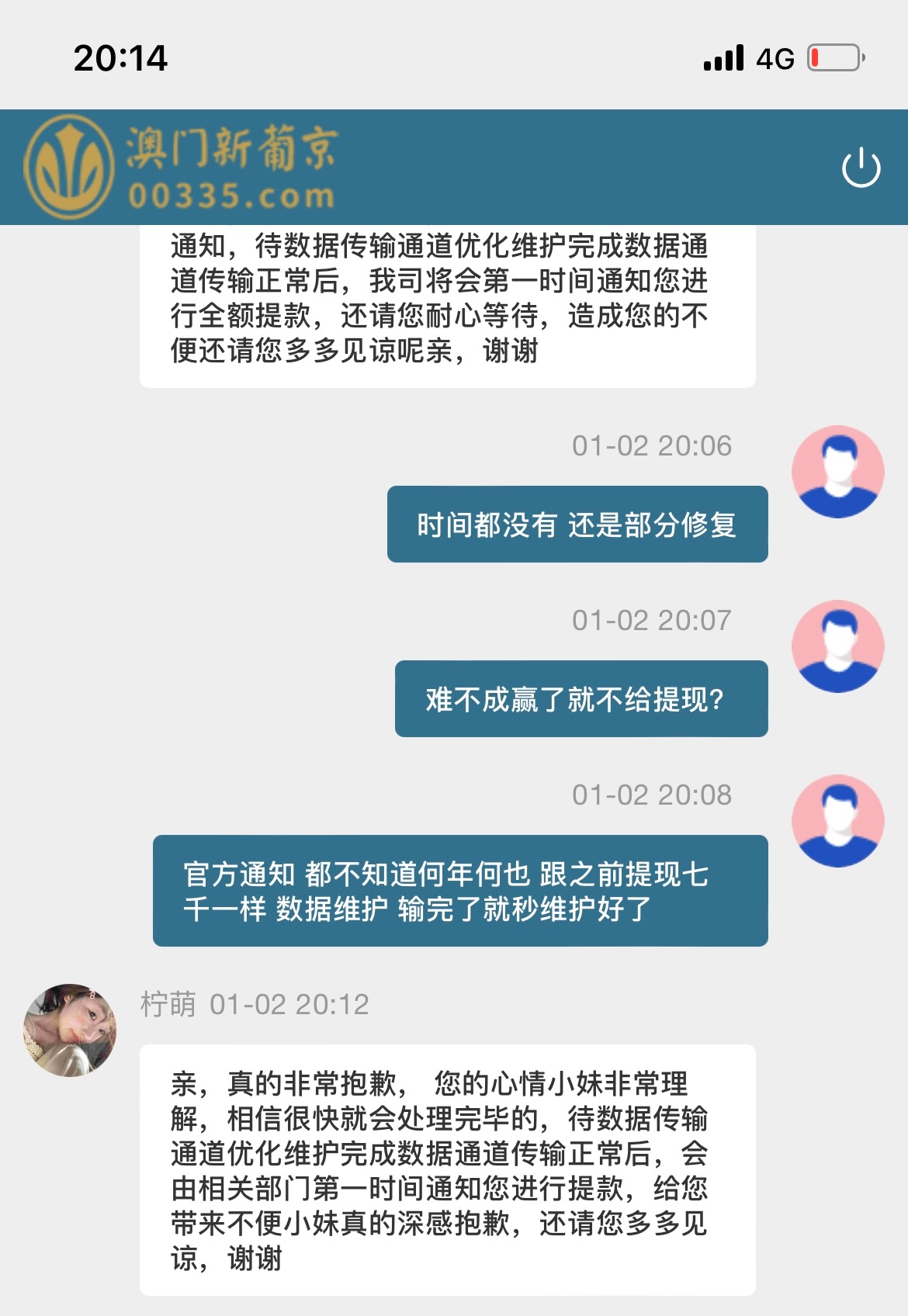Tap the power icon to end chat
Screen dimensions: 908x1316
pyautogui.click(x=861, y=168)
